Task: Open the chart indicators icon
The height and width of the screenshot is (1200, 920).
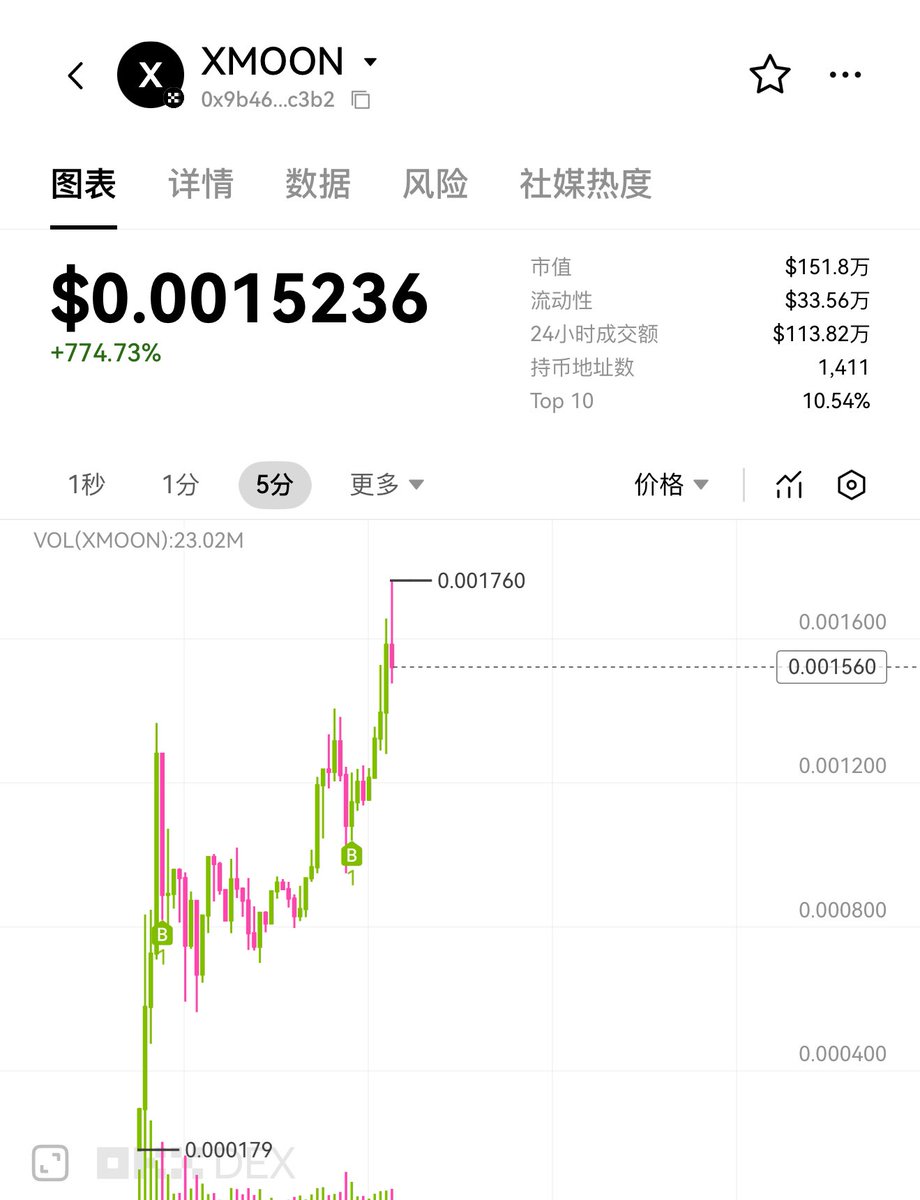Action: pos(789,485)
